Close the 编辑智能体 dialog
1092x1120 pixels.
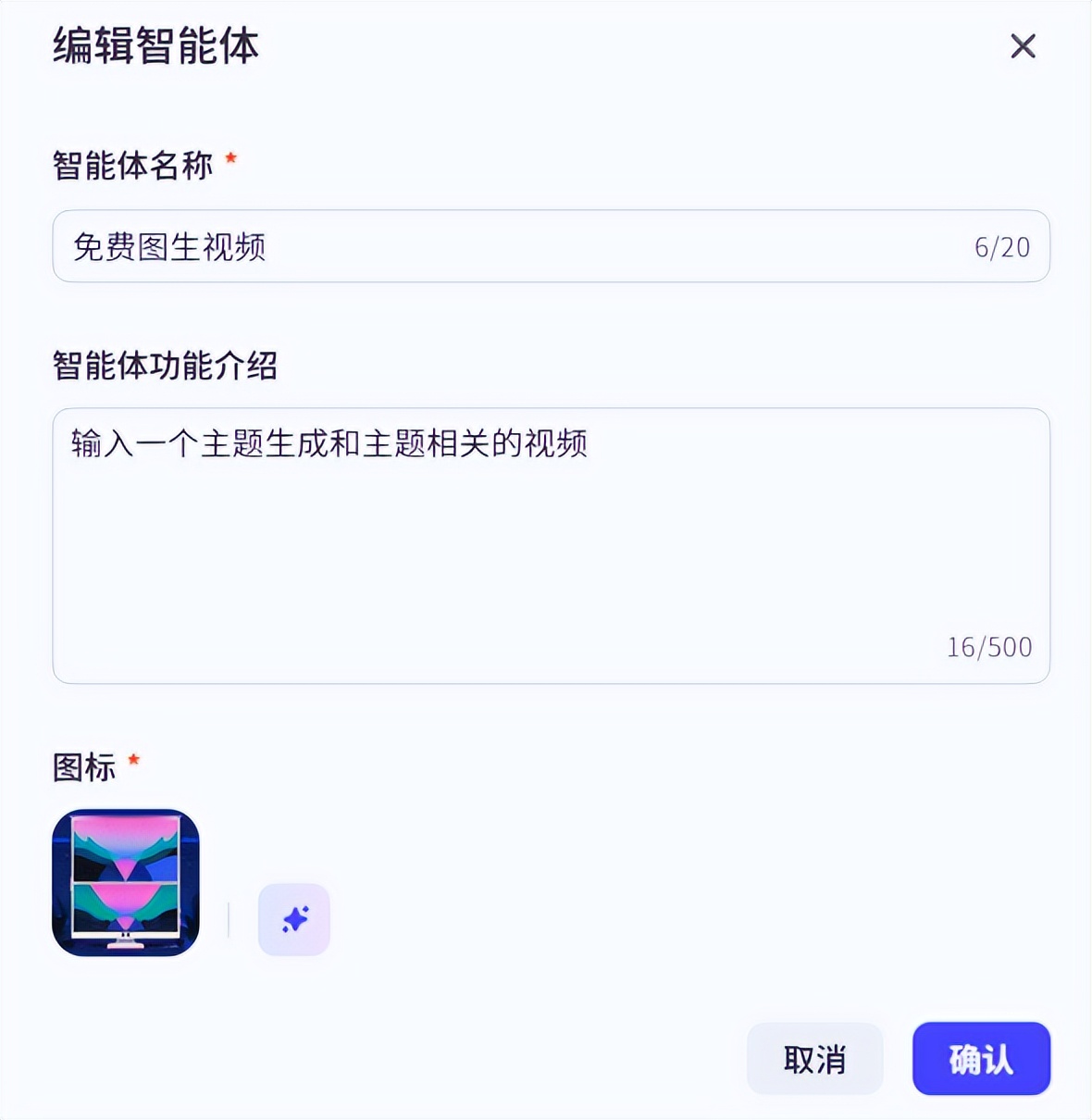tap(1022, 46)
